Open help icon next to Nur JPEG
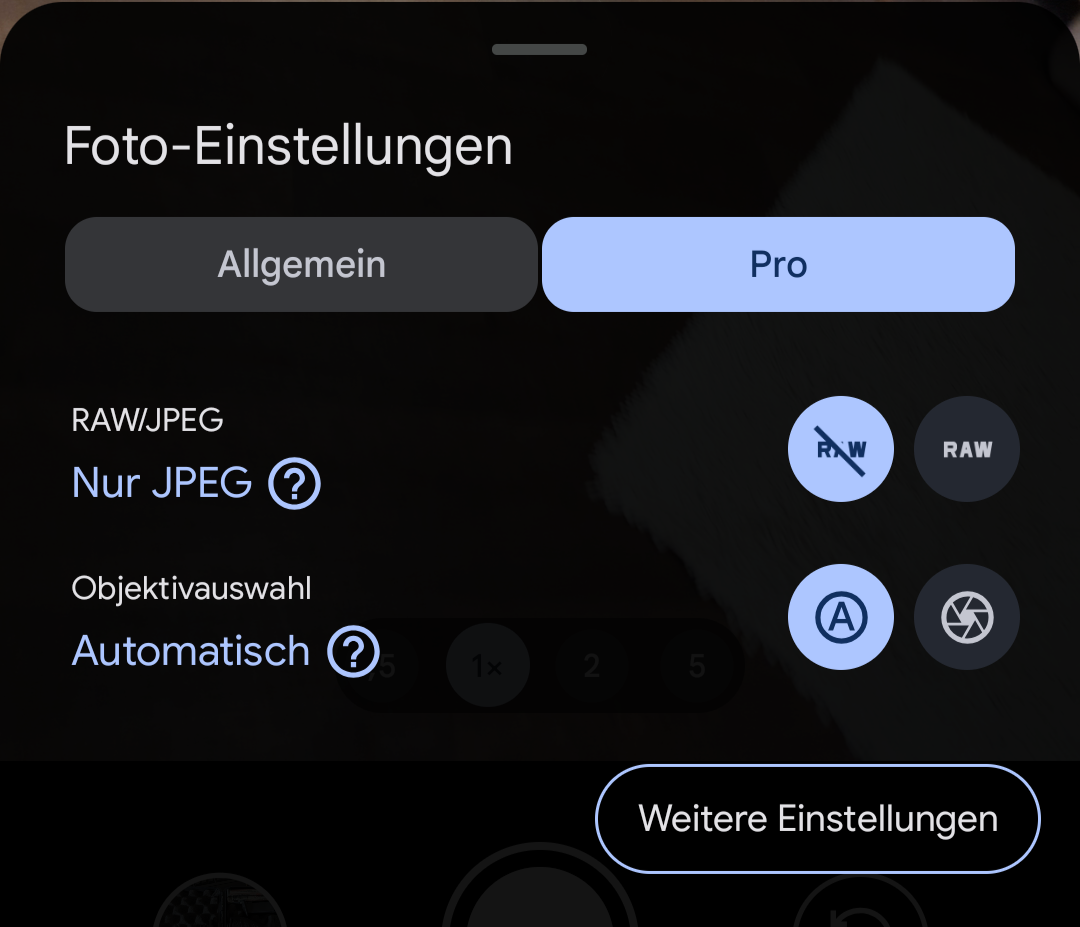 coord(294,484)
